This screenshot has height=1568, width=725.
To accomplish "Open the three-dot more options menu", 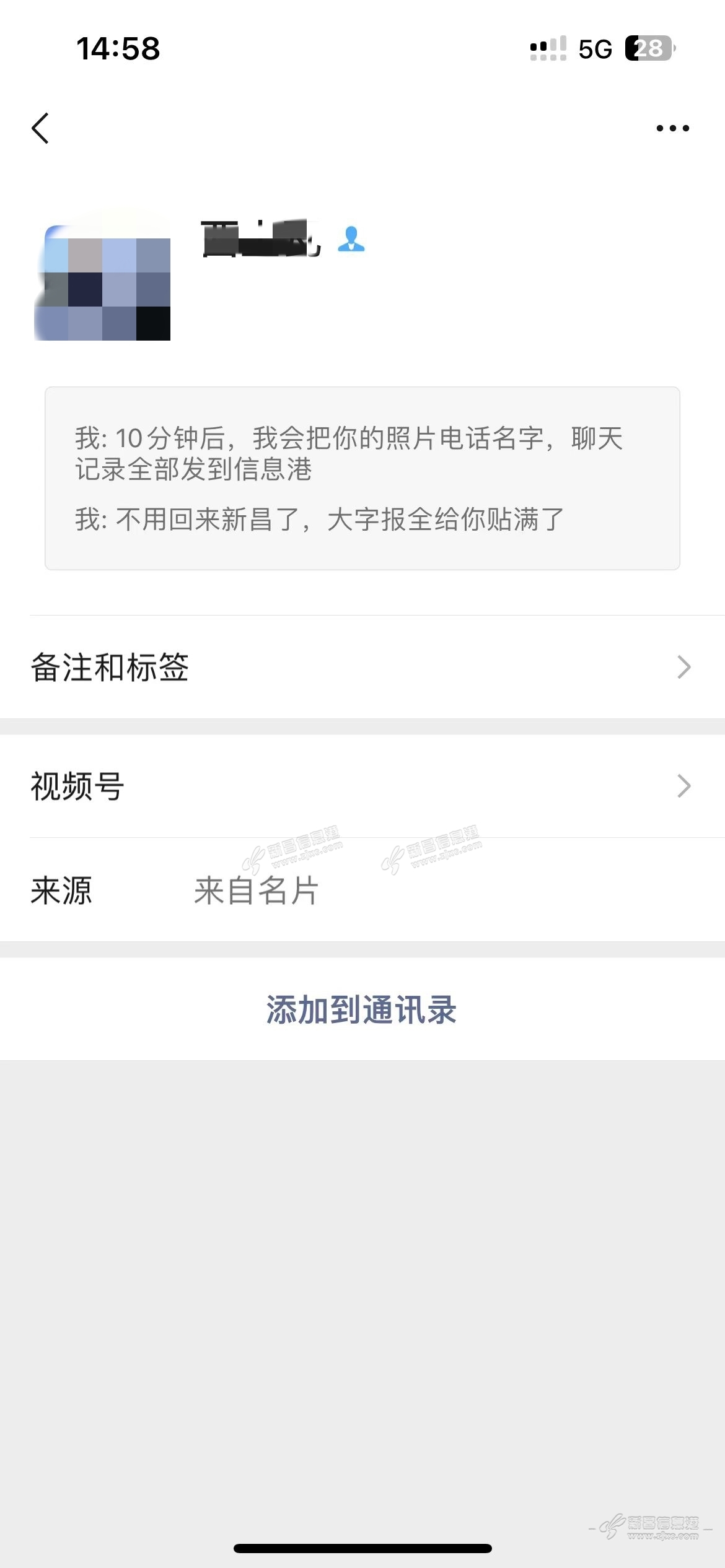I will [x=672, y=128].
